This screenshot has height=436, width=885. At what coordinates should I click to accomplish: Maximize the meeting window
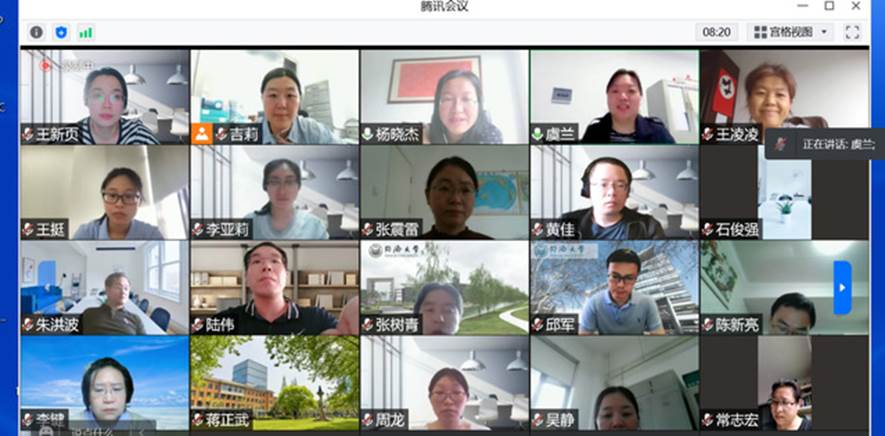point(829,6)
